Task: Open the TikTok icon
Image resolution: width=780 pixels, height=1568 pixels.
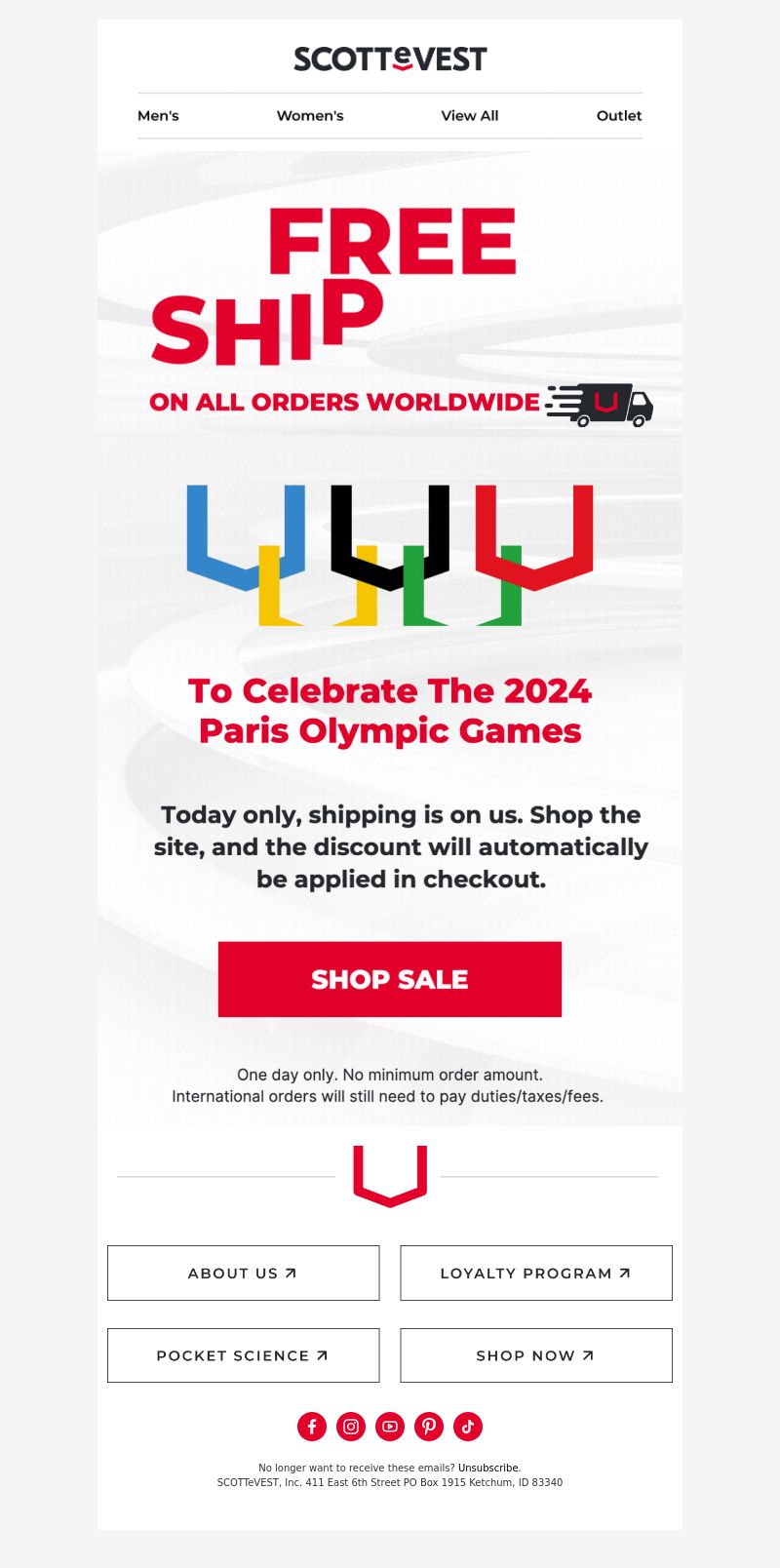Action: pyautogui.click(x=468, y=1427)
